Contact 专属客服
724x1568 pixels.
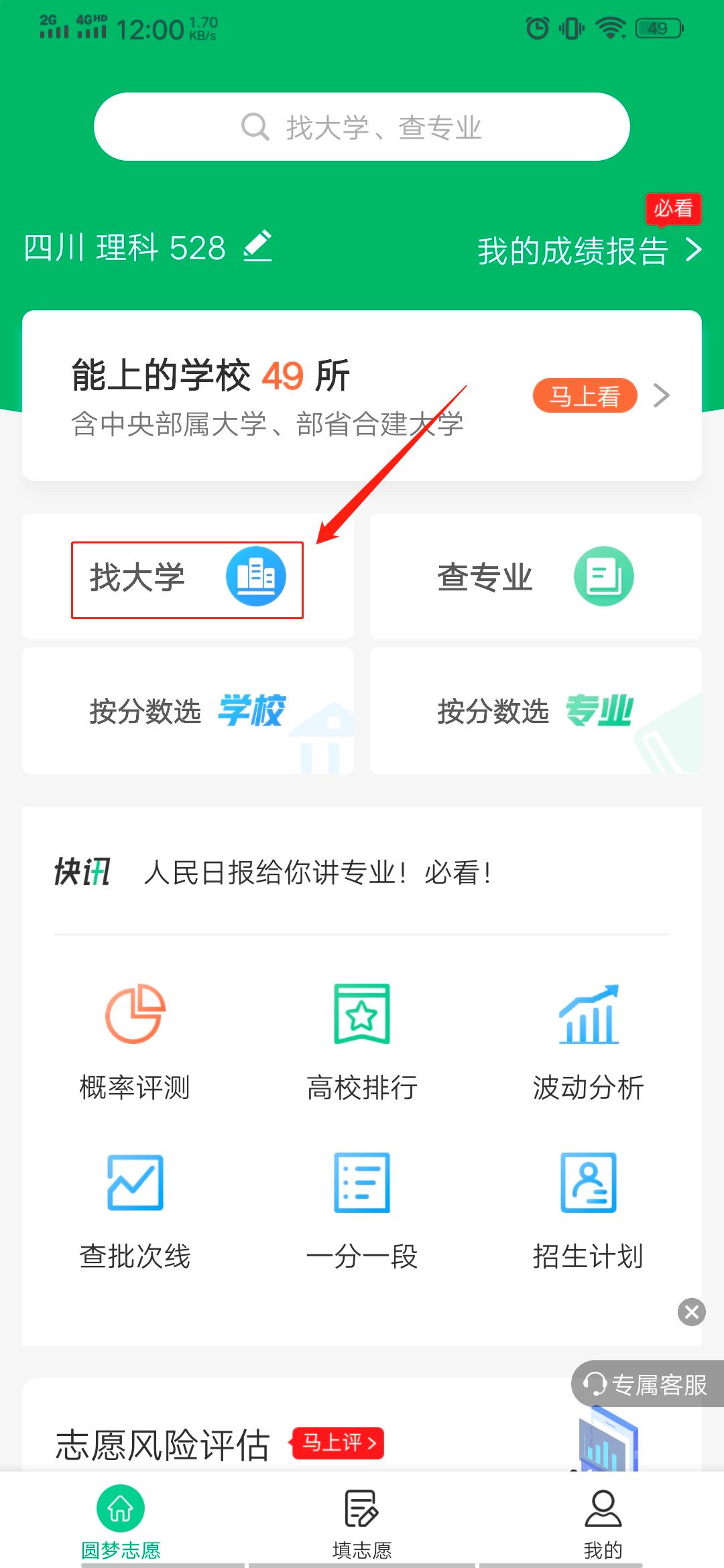[x=648, y=1384]
